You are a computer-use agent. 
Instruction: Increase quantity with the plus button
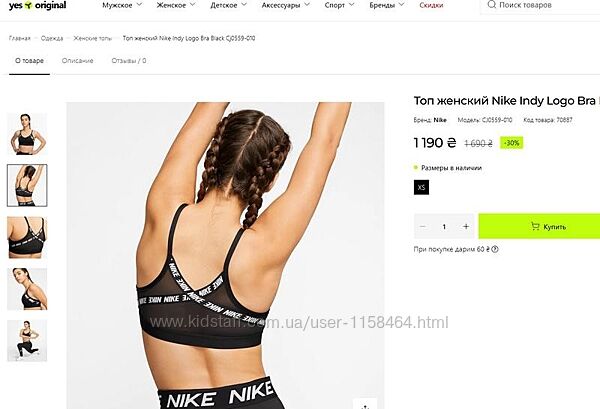(x=466, y=227)
